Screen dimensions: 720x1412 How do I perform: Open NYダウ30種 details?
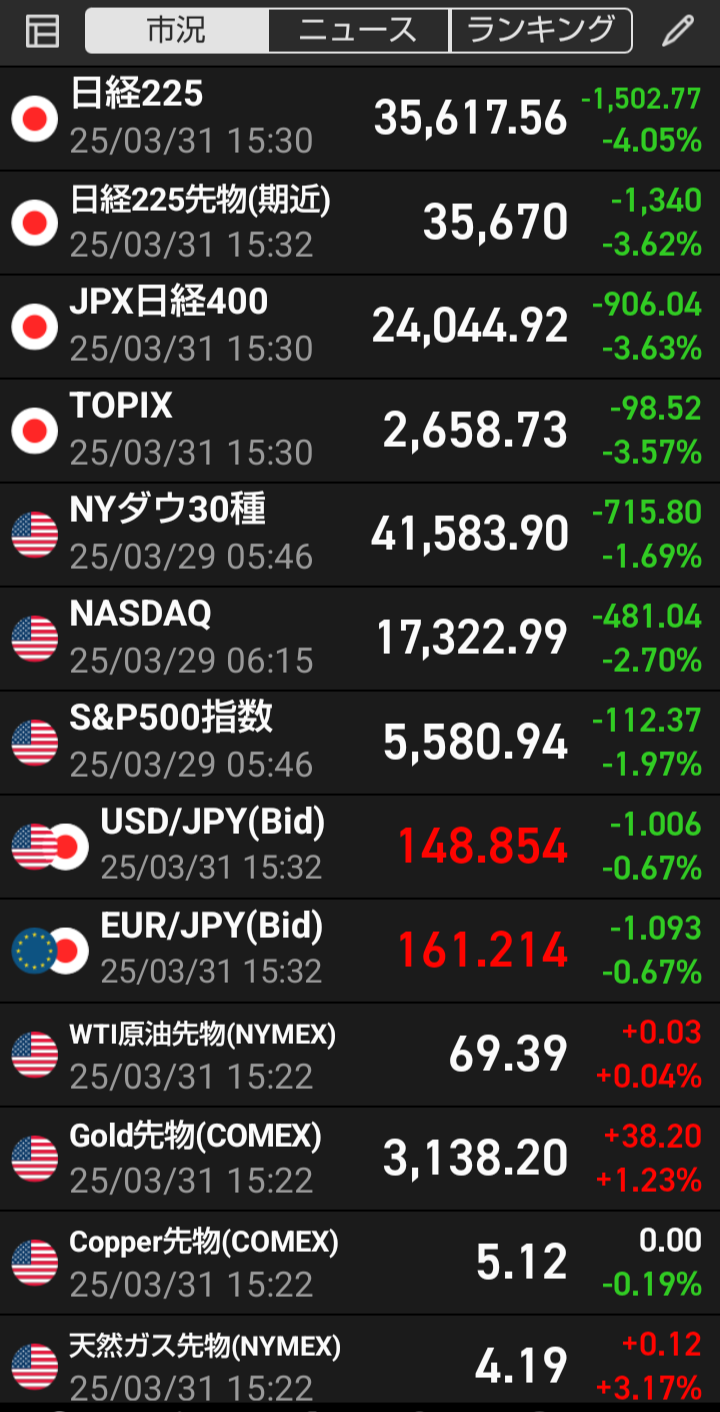[x=360, y=535]
